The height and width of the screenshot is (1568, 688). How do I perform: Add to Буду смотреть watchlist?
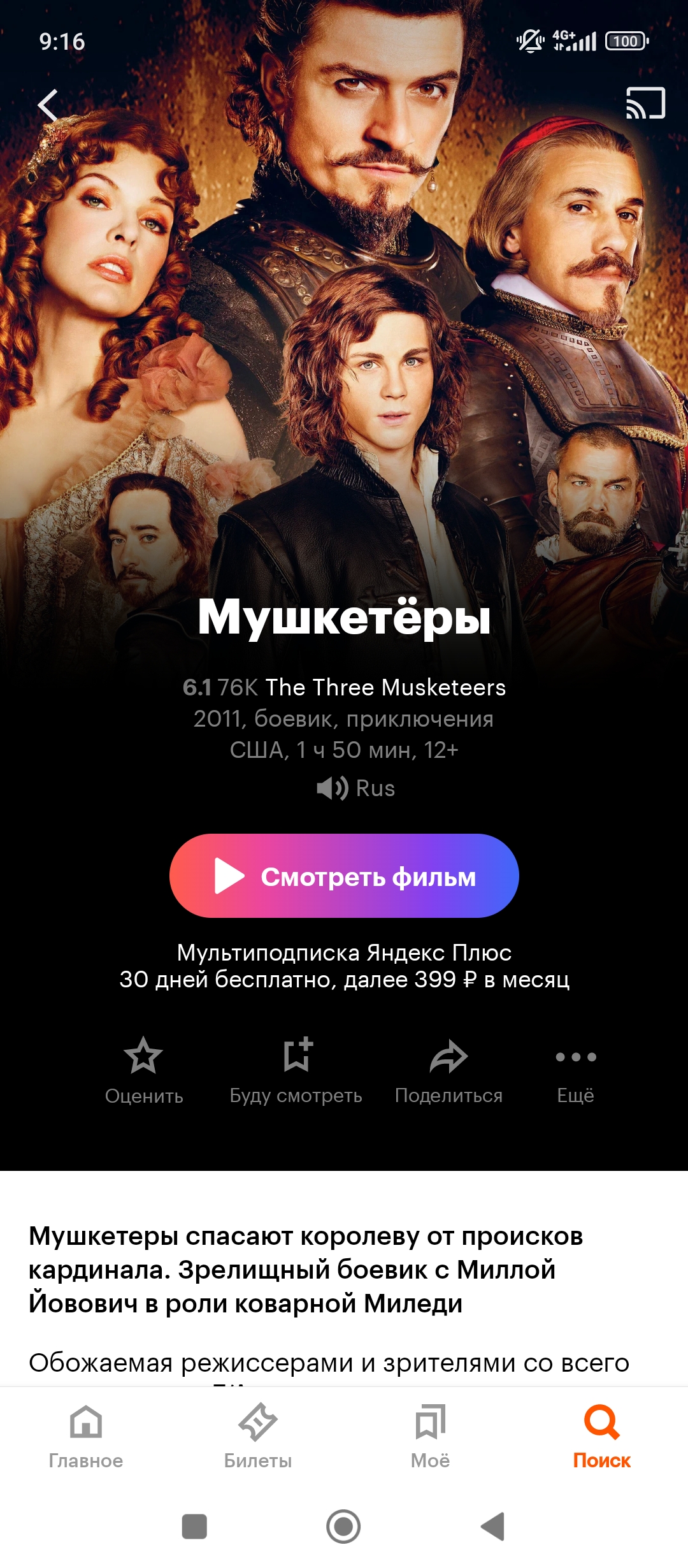296,1070
